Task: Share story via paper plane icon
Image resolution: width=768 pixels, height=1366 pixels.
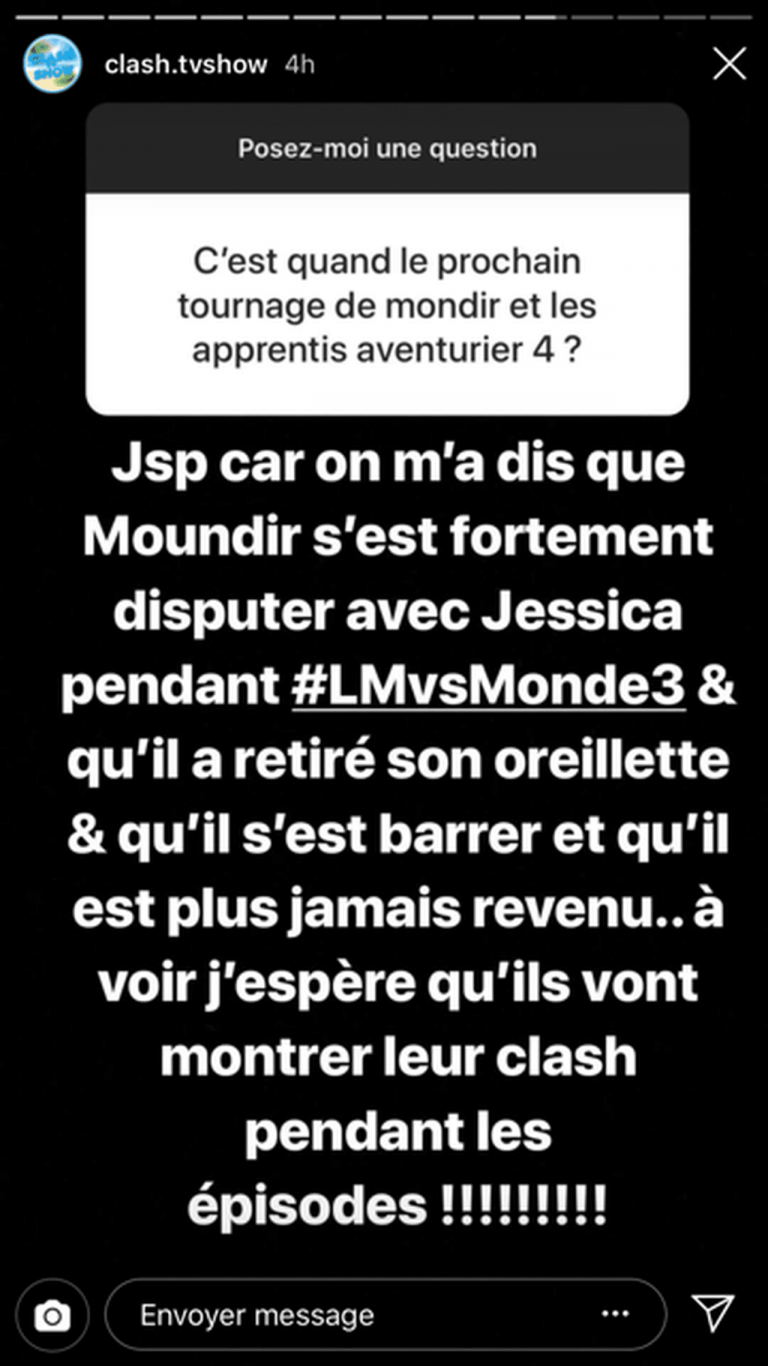Action: [713, 1313]
